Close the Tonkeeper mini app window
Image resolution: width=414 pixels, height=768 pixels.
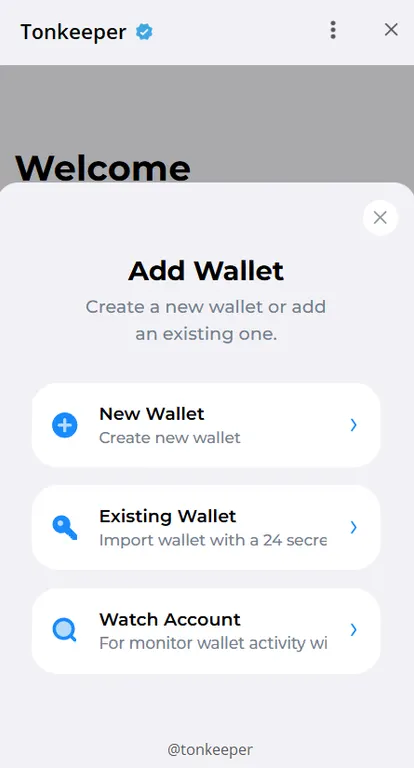391,30
